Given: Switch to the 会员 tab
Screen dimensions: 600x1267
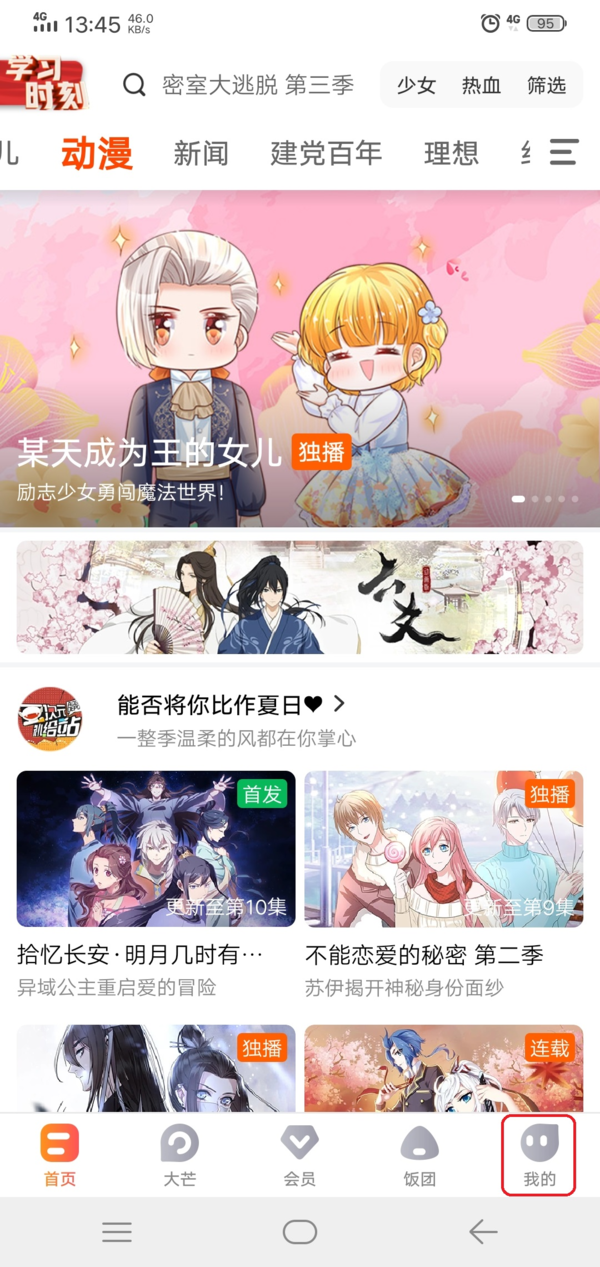Looking at the screenshot, I should click(300, 1155).
